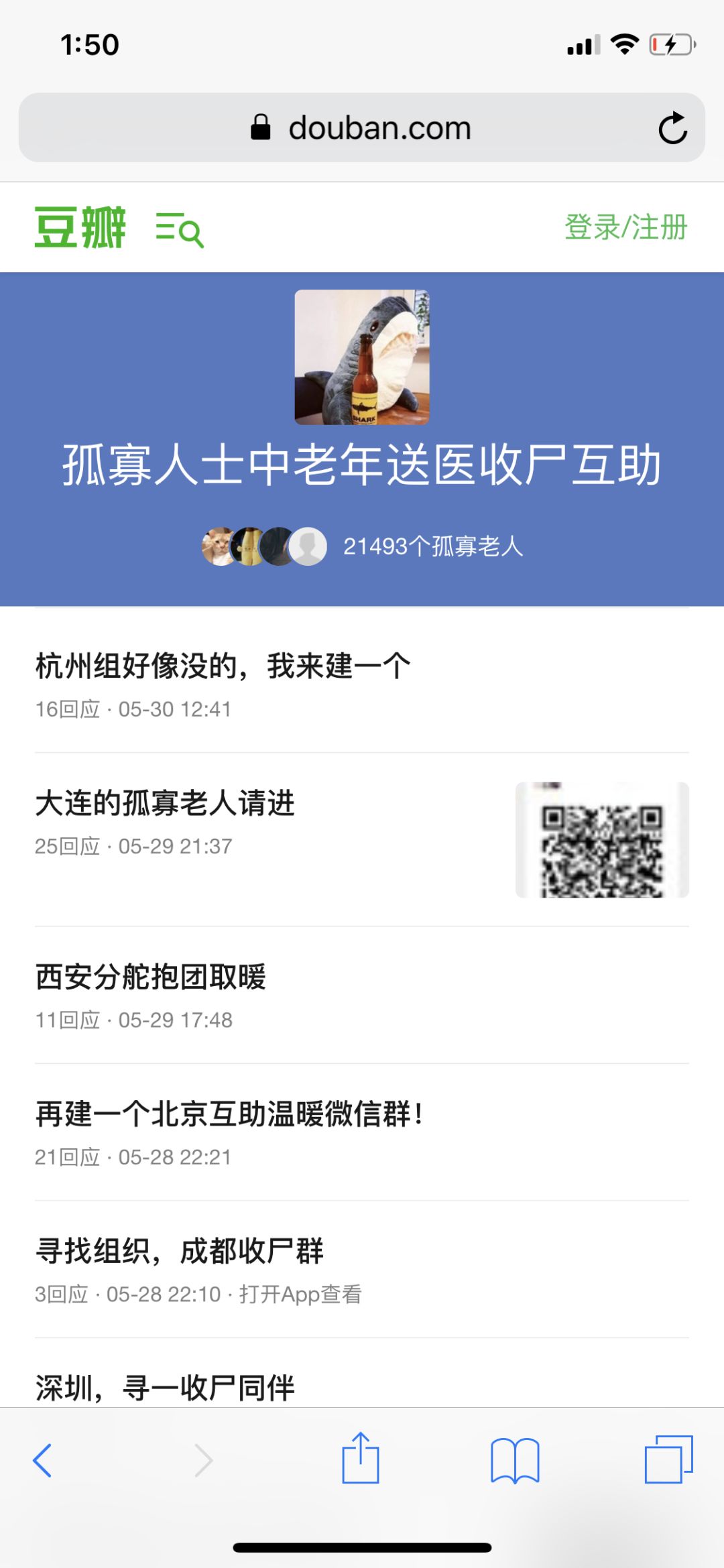Tap 登录/注册 to log in
Viewport: 724px width, 1568px height.
(626, 227)
